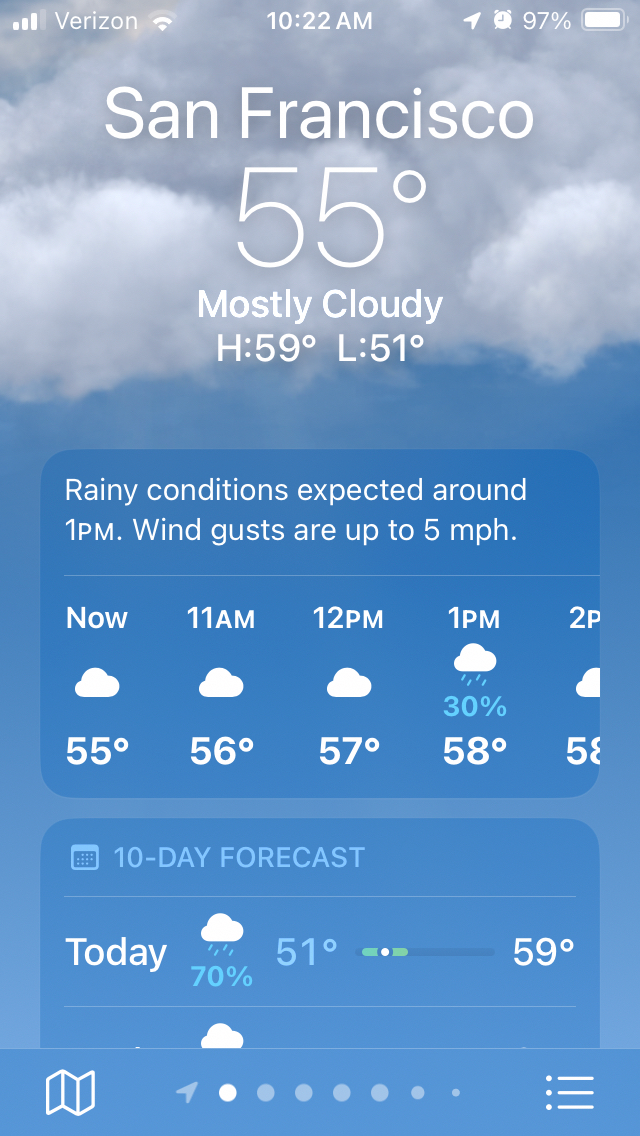Open the weather map
640x1136 pixels.
(70, 1092)
